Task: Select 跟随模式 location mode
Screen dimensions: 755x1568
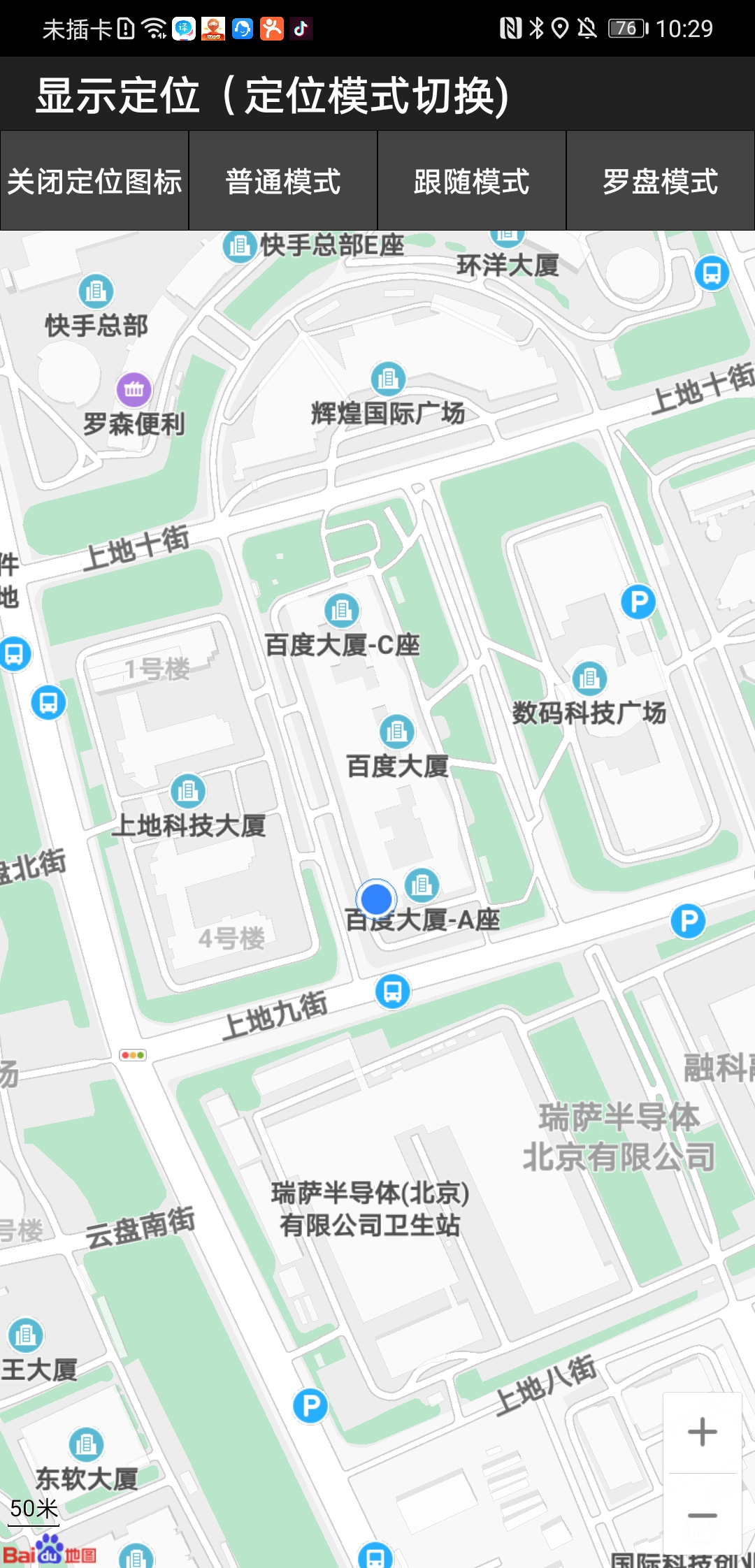Action: point(472,181)
